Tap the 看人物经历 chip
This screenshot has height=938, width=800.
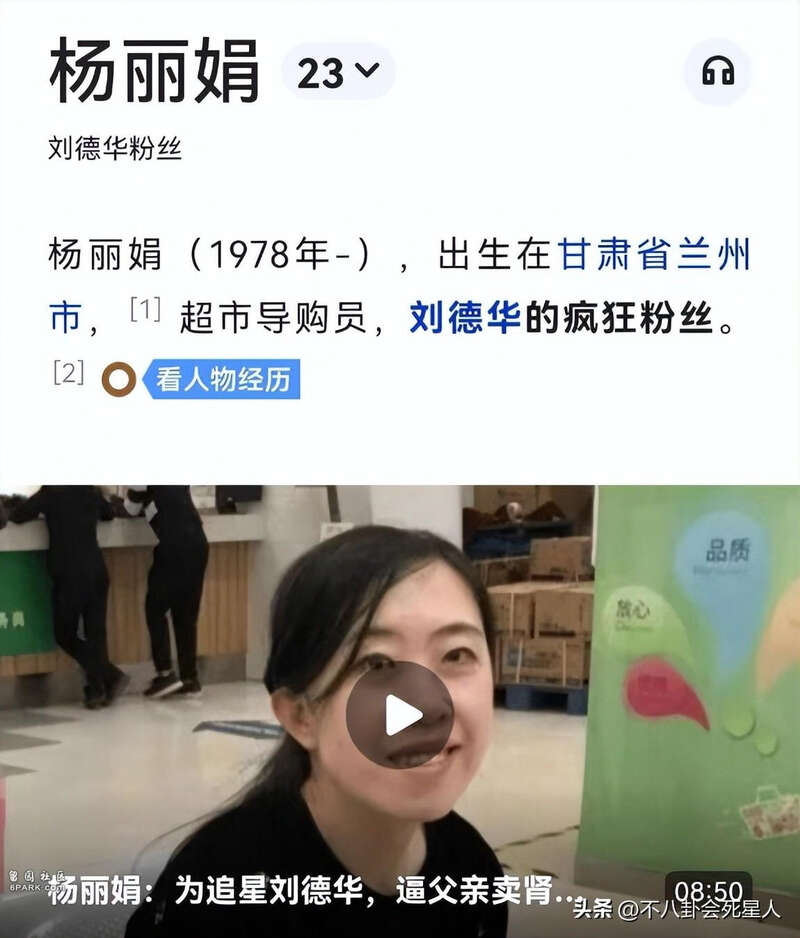coord(222,380)
